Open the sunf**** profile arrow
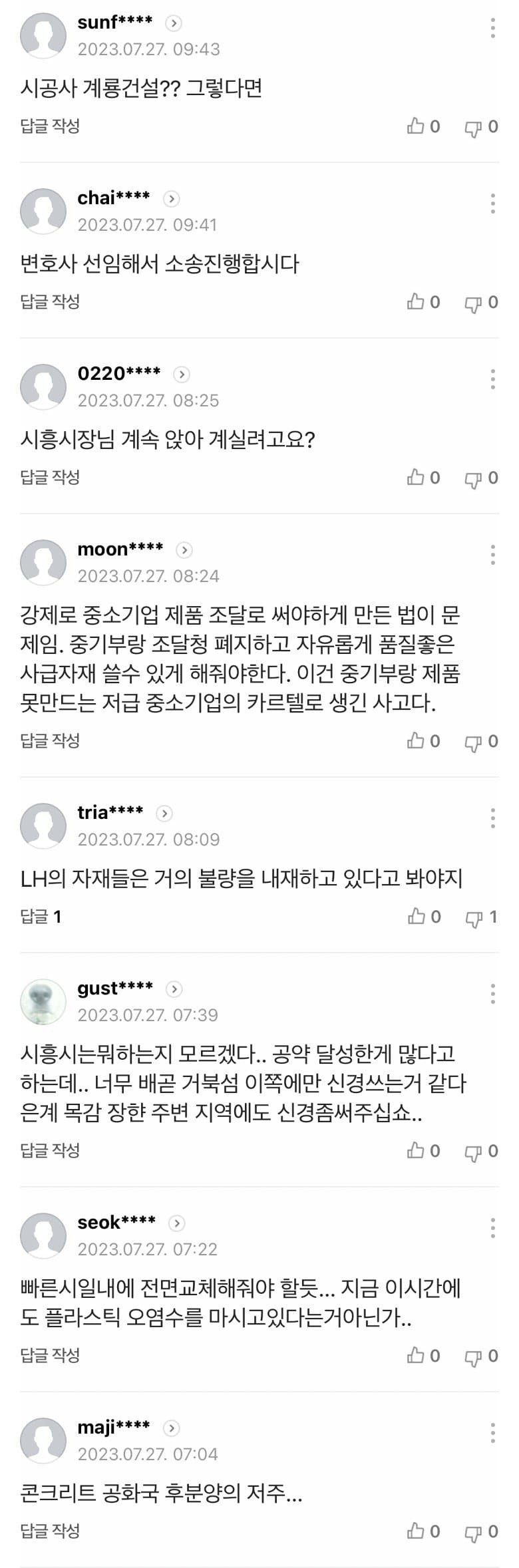The width and height of the screenshot is (519, 1568). pos(173,23)
